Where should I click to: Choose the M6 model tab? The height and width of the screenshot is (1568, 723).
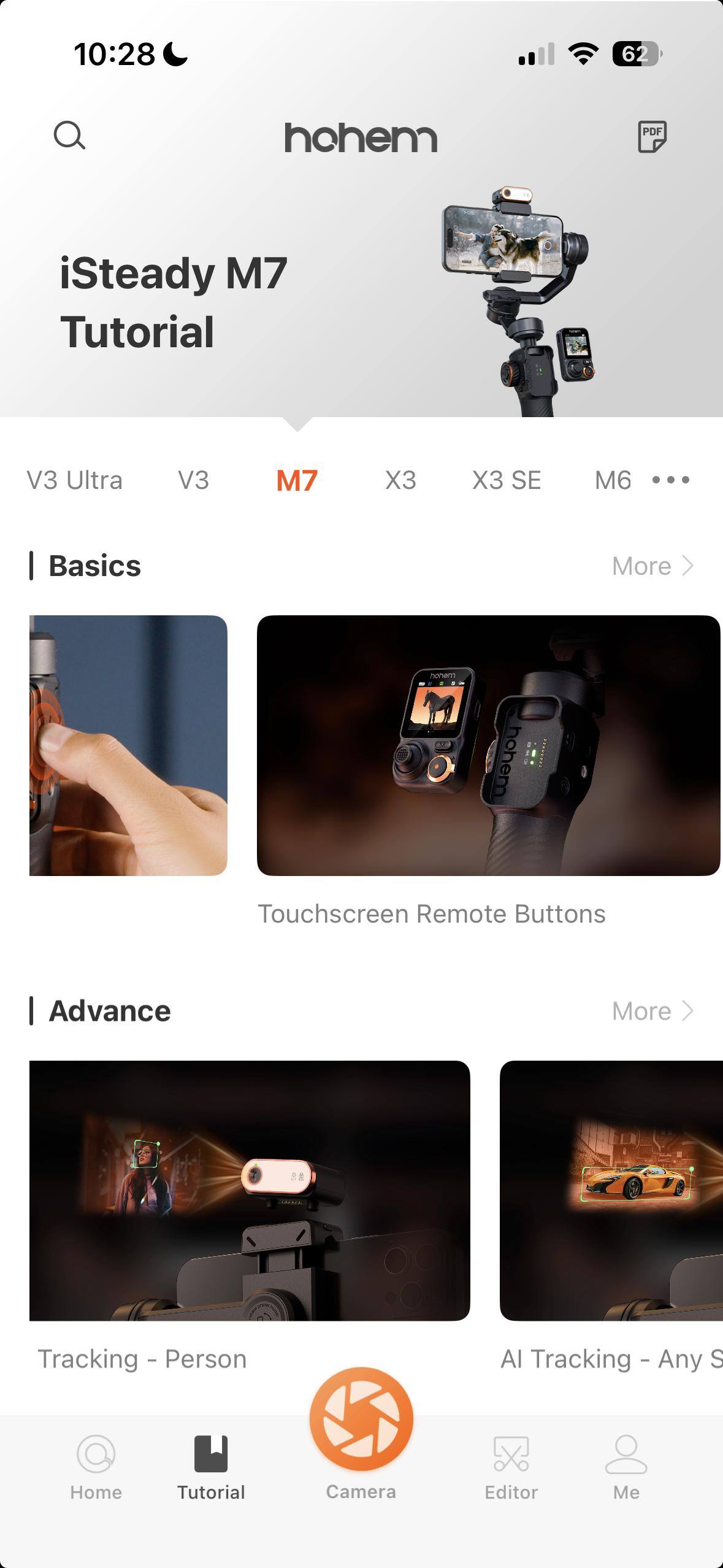pos(613,480)
